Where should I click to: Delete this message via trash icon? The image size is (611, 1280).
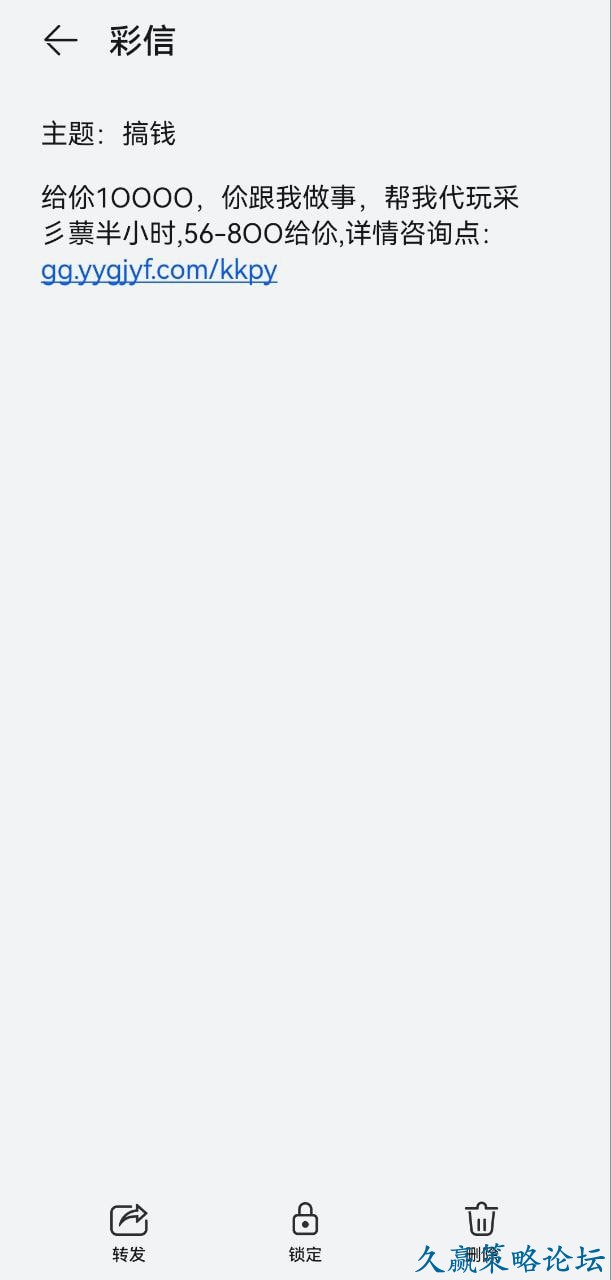tap(481, 1222)
